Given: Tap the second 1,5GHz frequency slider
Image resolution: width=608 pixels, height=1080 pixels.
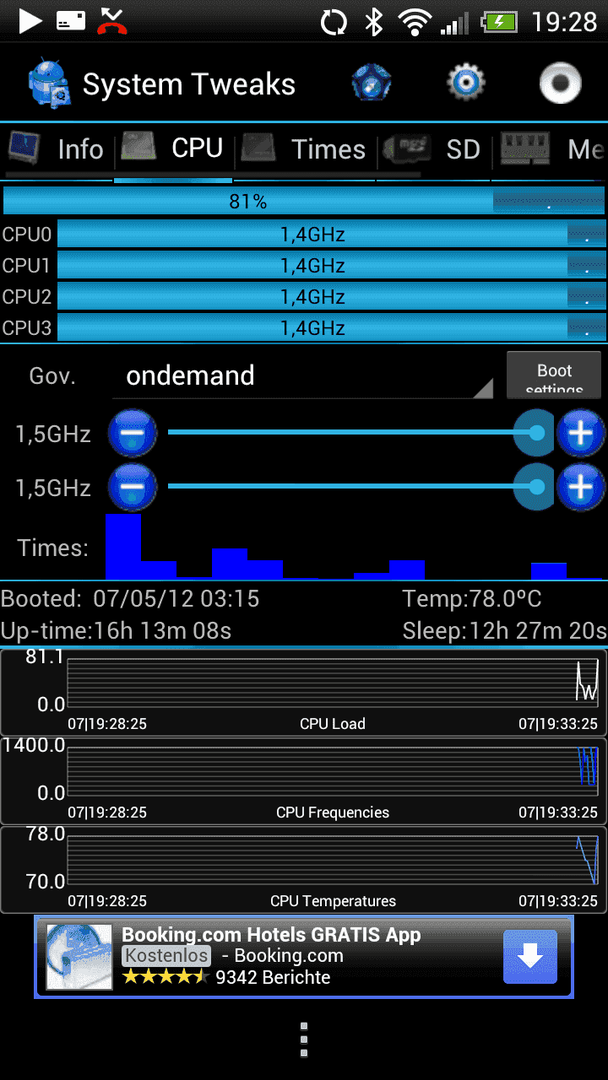Looking at the screenshot, I should [x=357, y=487].
